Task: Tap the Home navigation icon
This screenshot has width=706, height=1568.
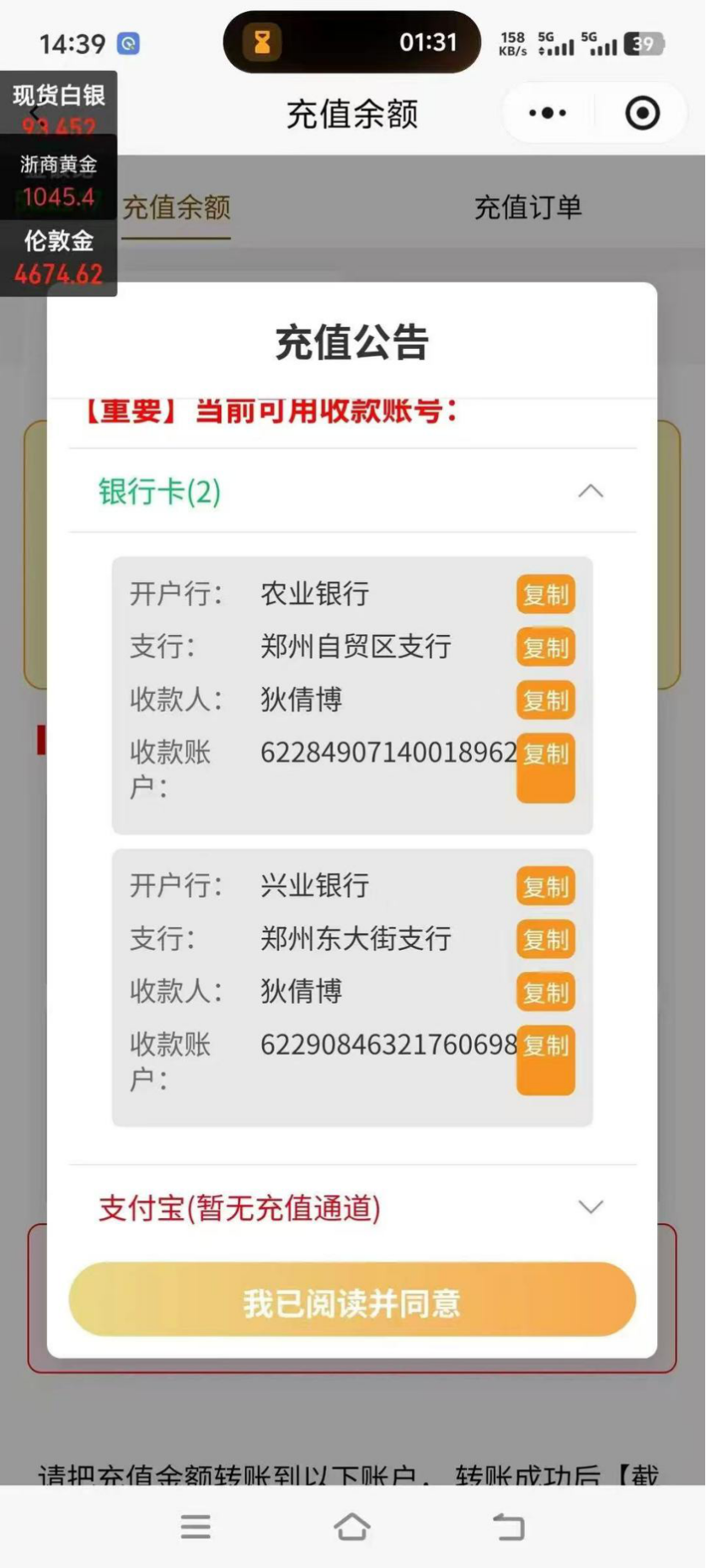Action: (x=352, y=1526)
